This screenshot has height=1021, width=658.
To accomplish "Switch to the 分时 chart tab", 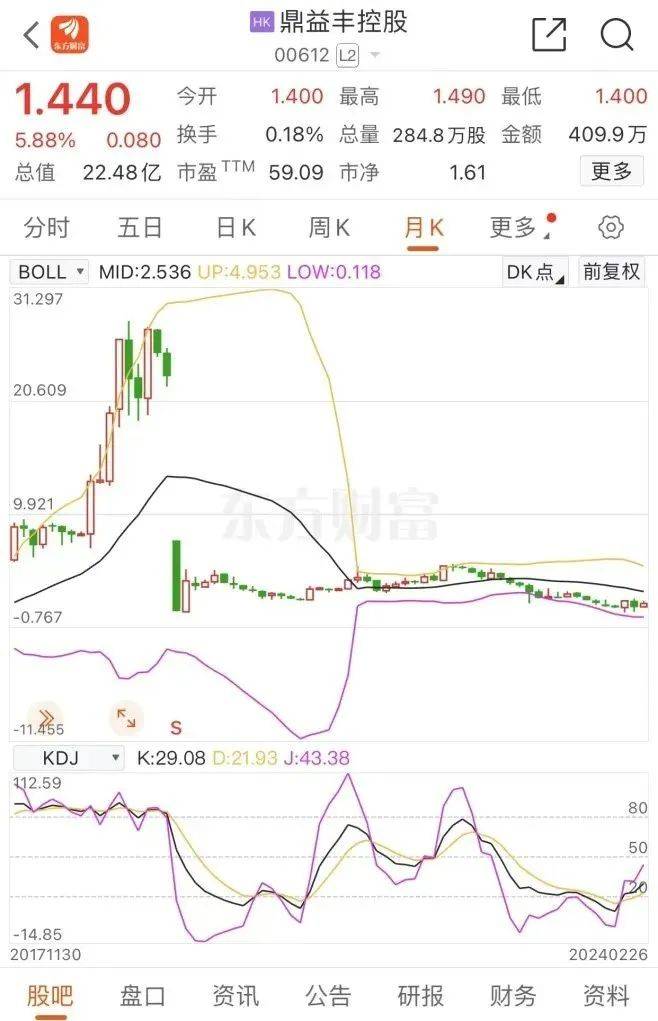I will click(x=47, y=228).
